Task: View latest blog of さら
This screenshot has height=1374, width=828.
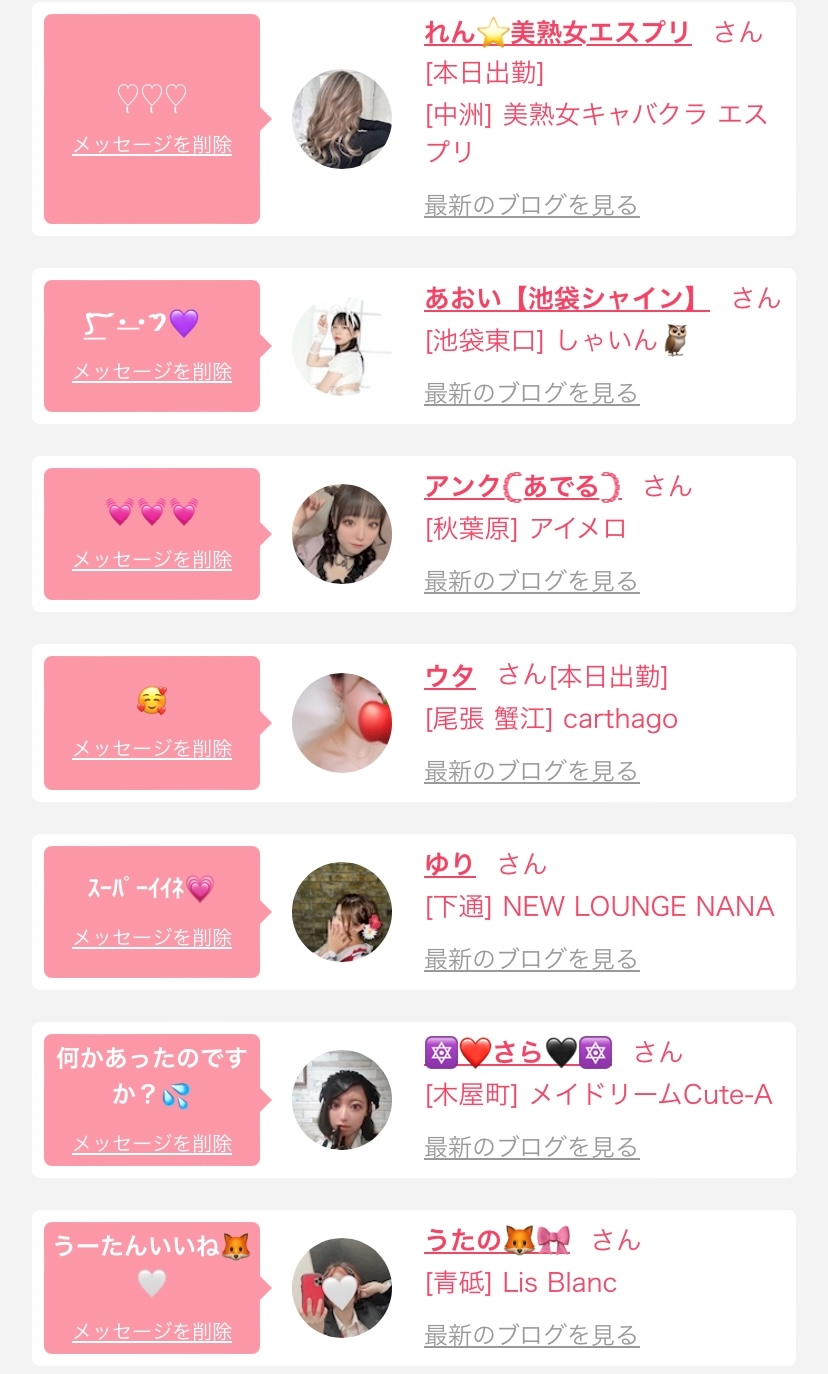Action: coord(531,1147)
